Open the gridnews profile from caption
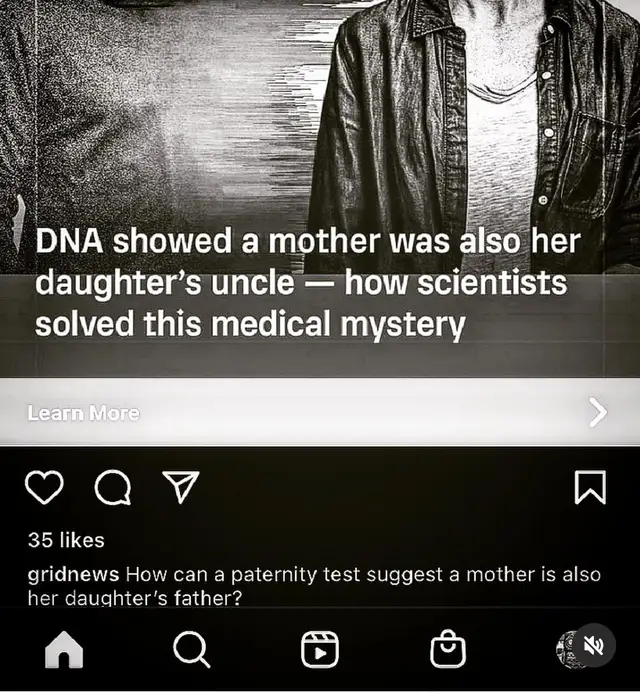Viewport: 640px width, 692px height. (73, 574)
